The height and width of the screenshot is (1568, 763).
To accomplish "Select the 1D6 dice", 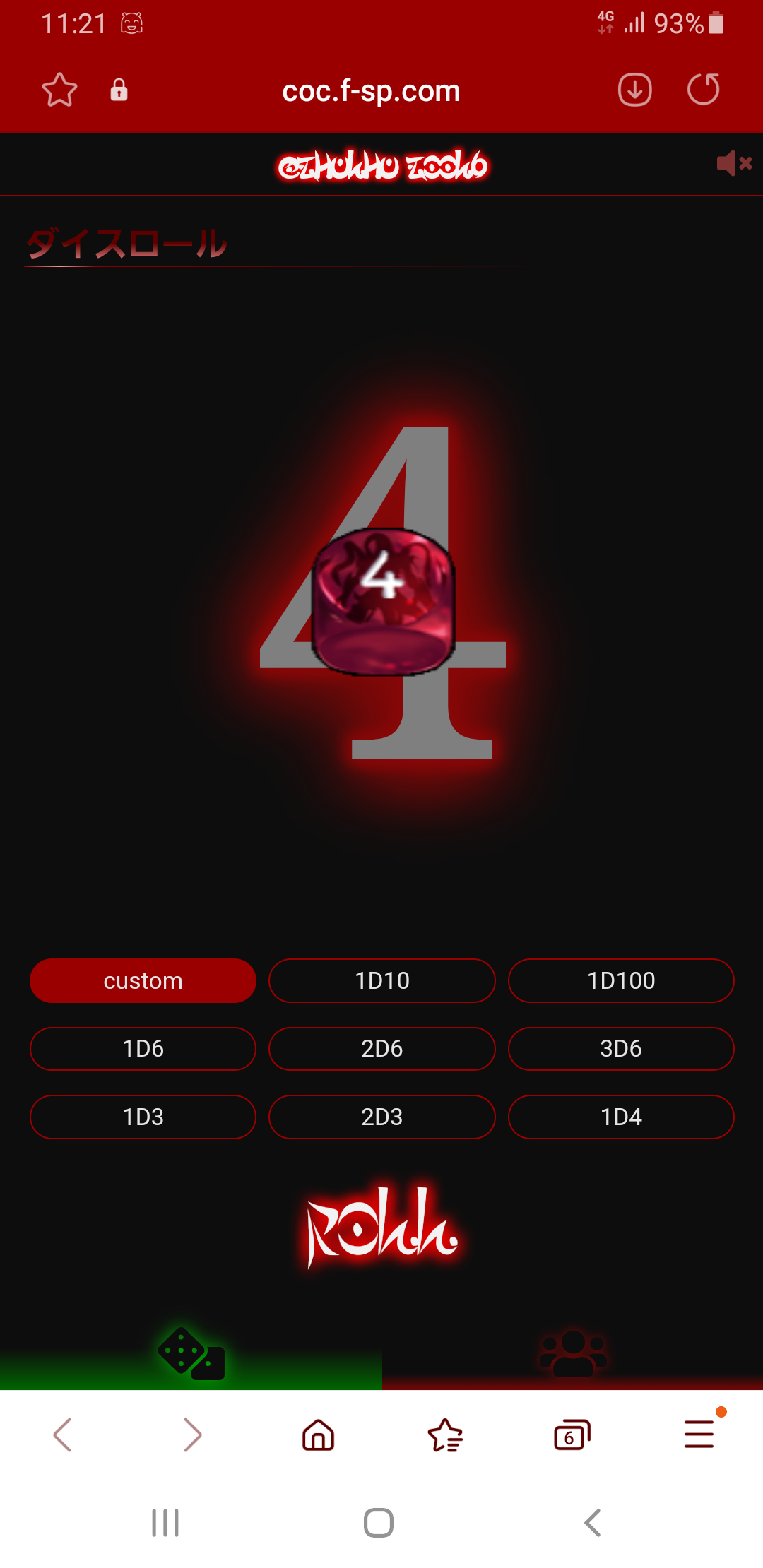I will (x=143, y=1048).
